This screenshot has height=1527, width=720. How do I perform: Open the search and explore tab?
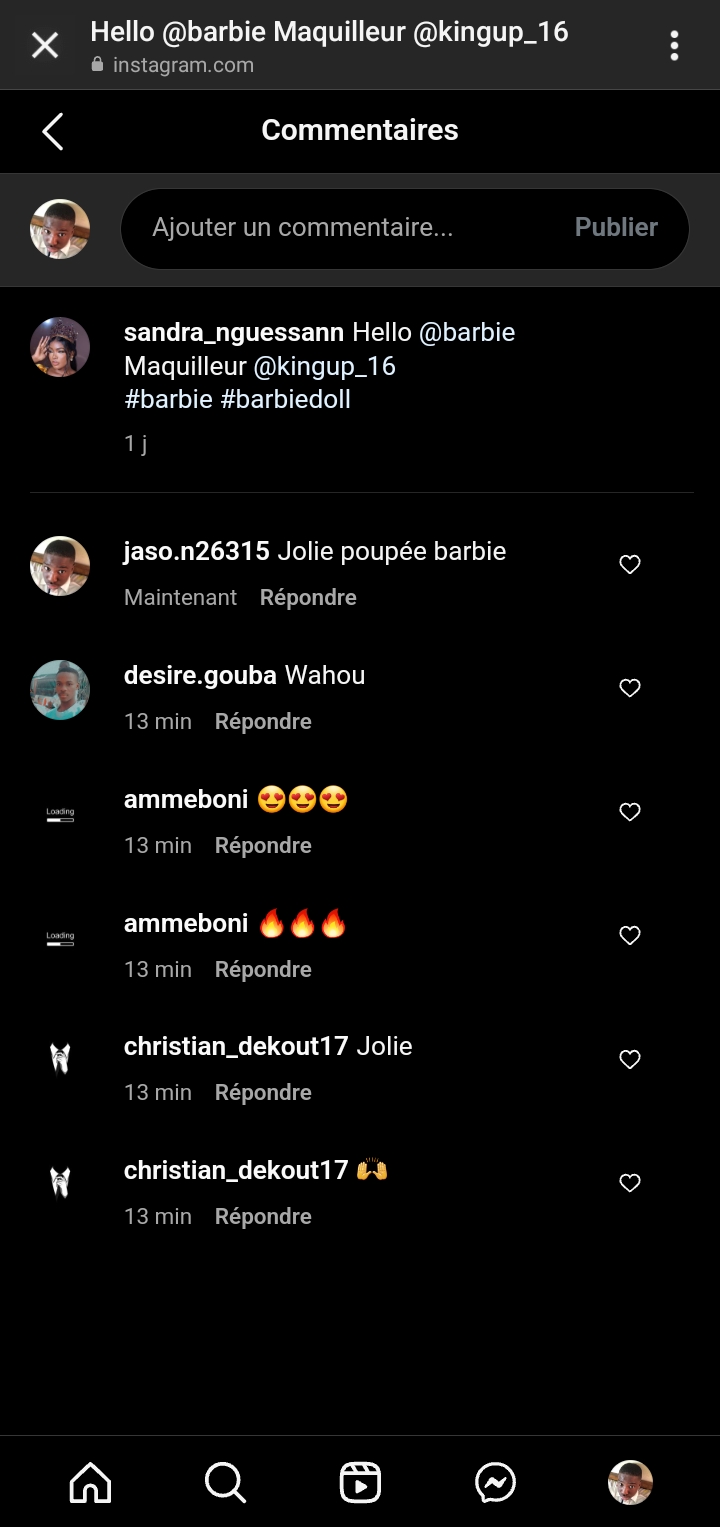coord(225,1482)
